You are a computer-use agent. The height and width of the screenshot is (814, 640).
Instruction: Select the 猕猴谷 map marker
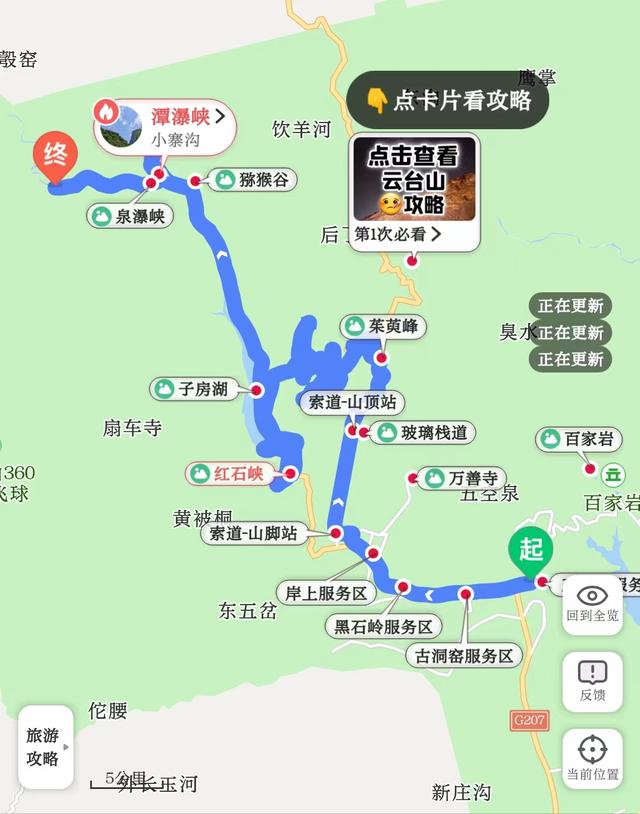pyautogui.click(x=251, y=180)
